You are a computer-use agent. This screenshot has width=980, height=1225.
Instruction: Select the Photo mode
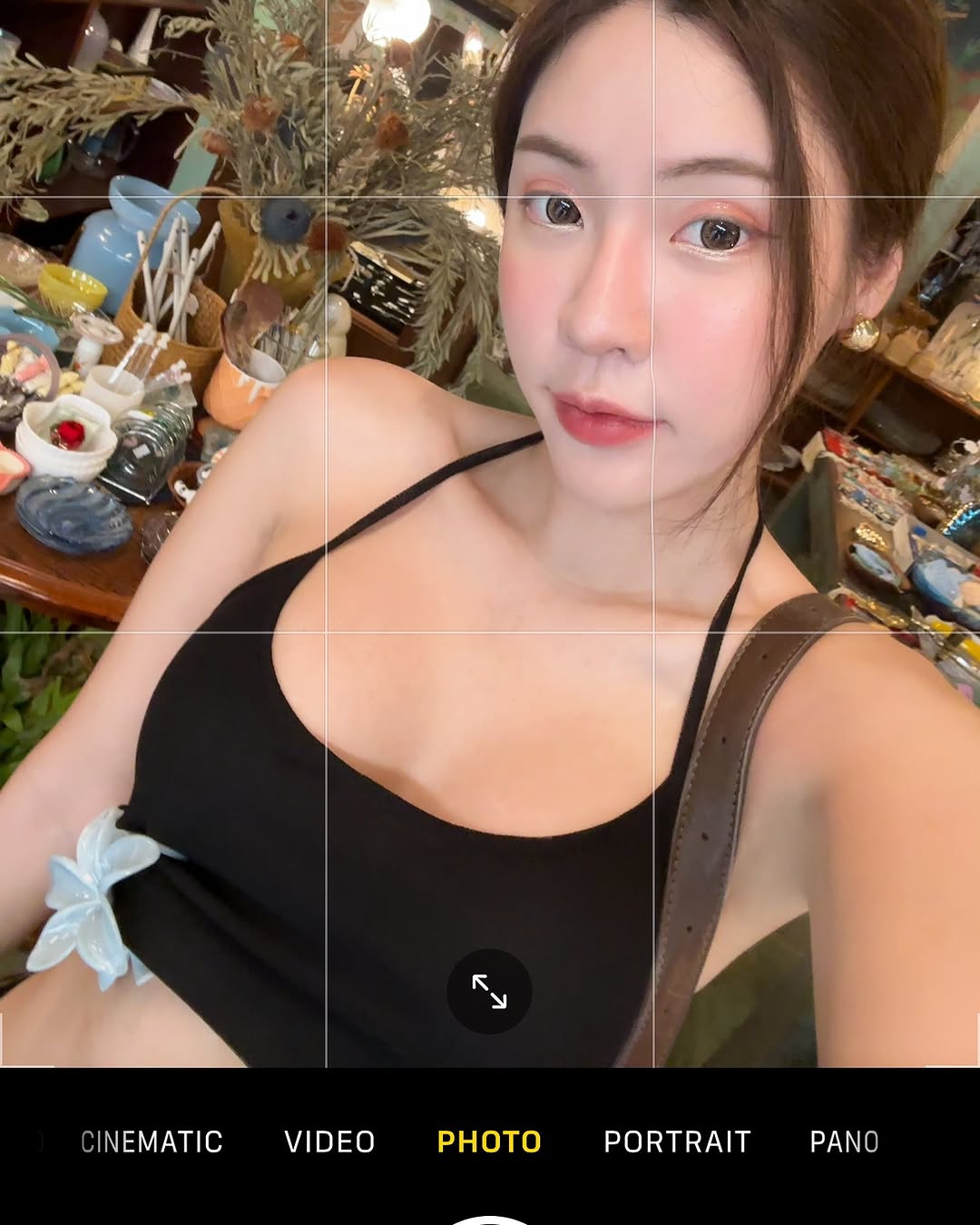tap(489, 1142)
